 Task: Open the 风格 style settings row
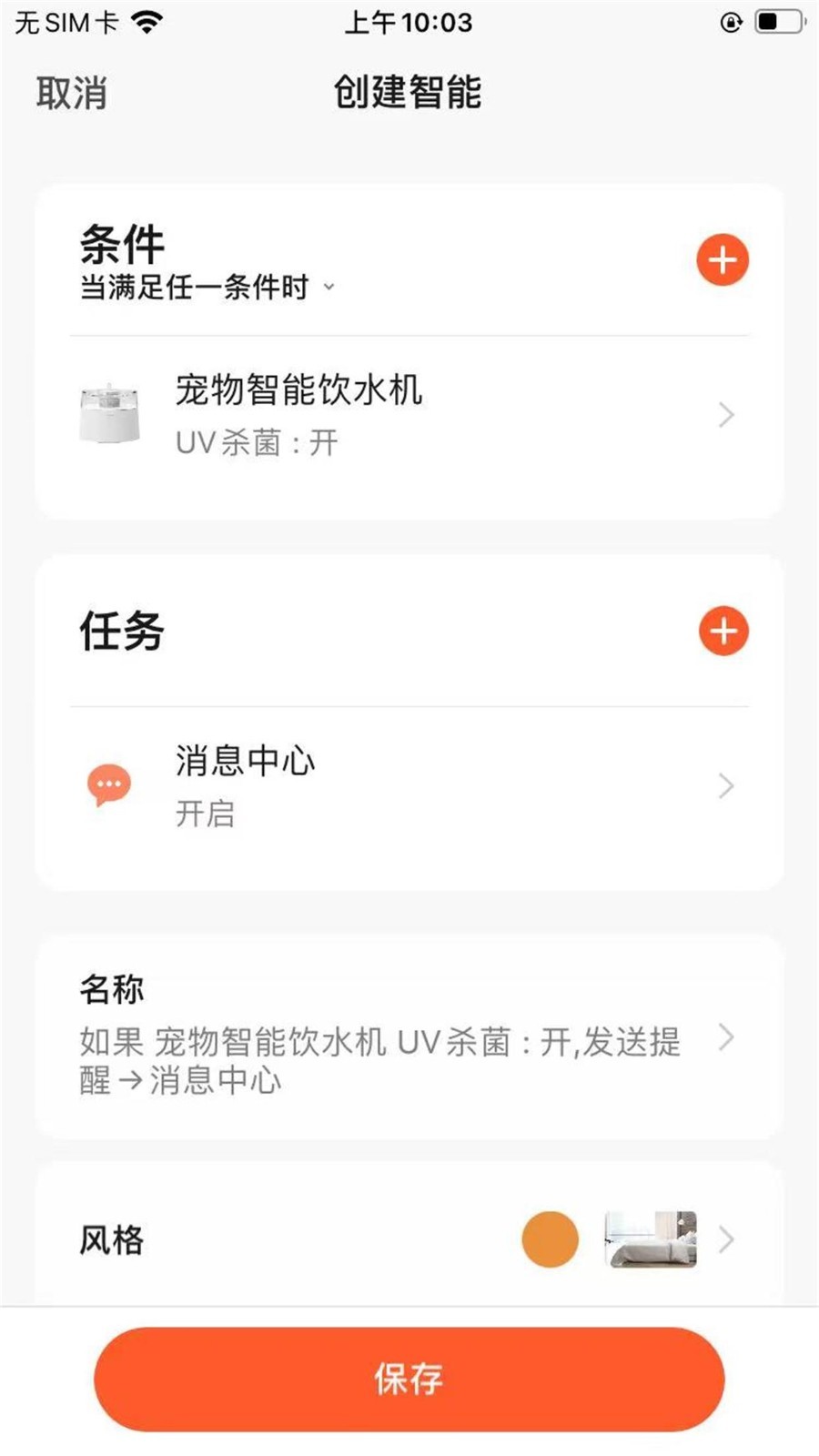click(x=409, y=1239)
